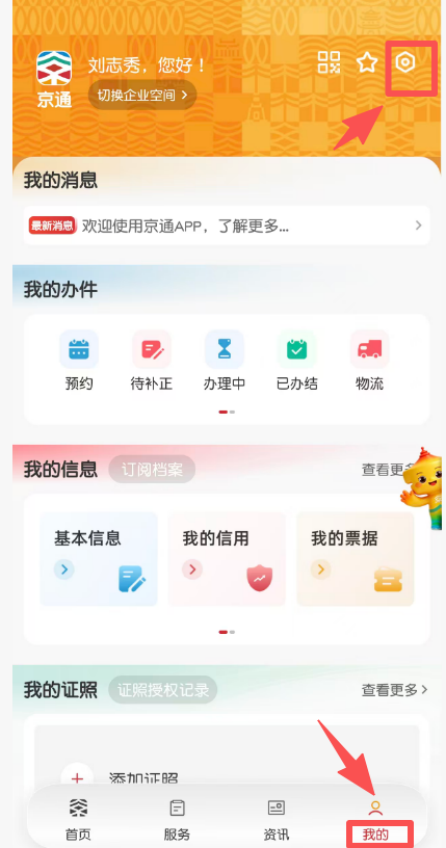Open 预约 under 我的办件

click(79, 361)
